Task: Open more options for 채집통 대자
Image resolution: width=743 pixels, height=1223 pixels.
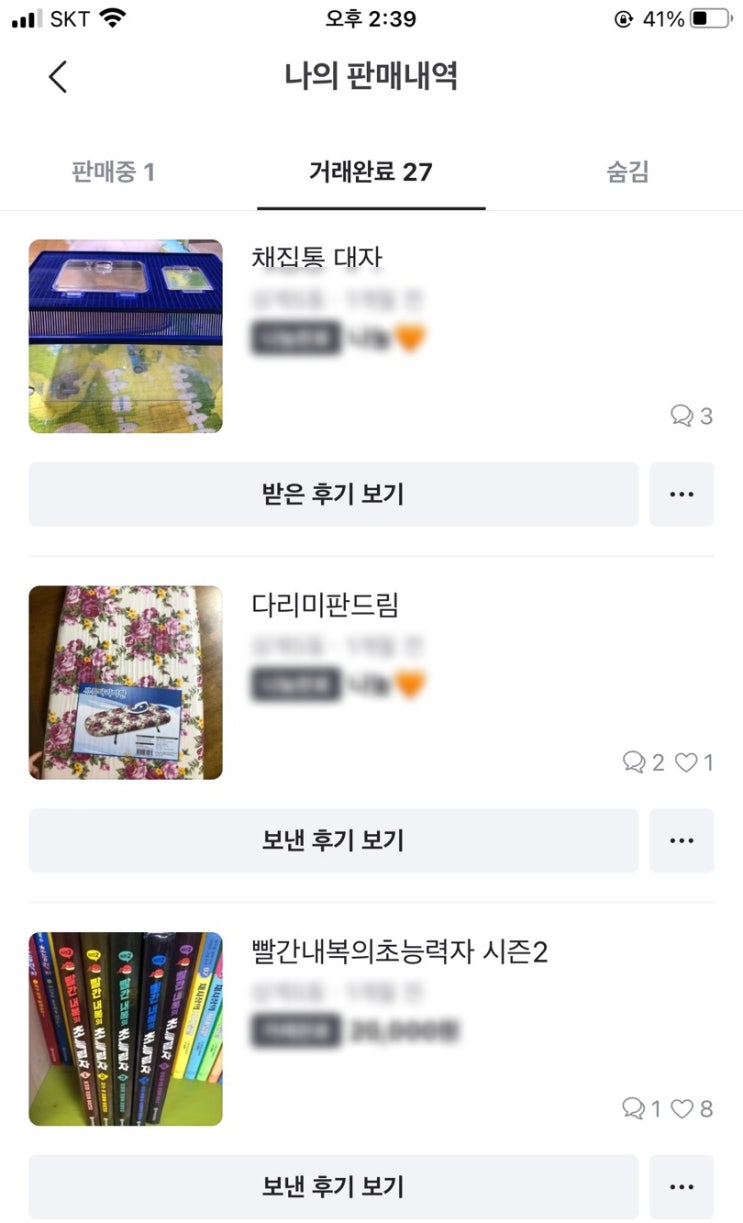Action: click(x=681, y=494)
